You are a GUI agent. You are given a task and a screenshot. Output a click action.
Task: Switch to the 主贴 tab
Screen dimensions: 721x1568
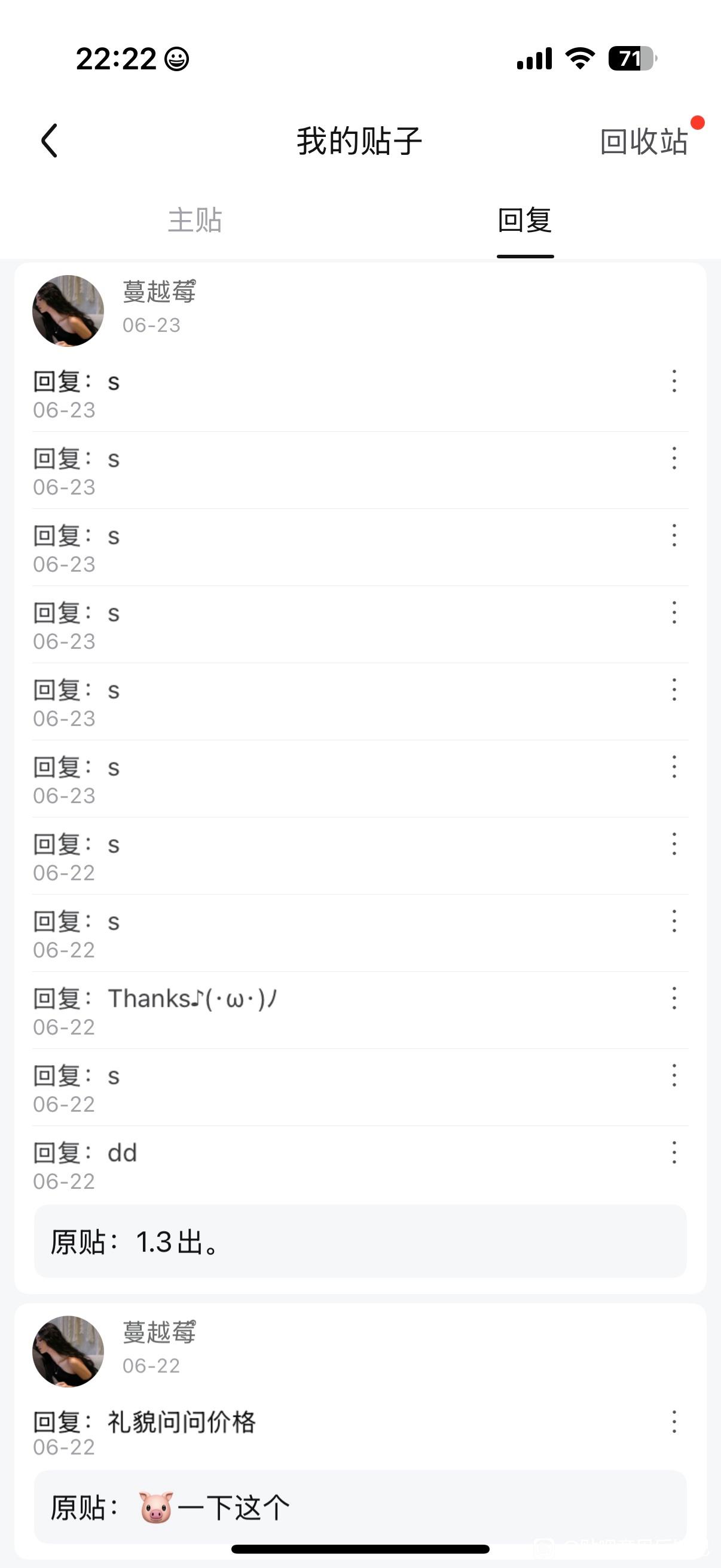tap(195, 219)
